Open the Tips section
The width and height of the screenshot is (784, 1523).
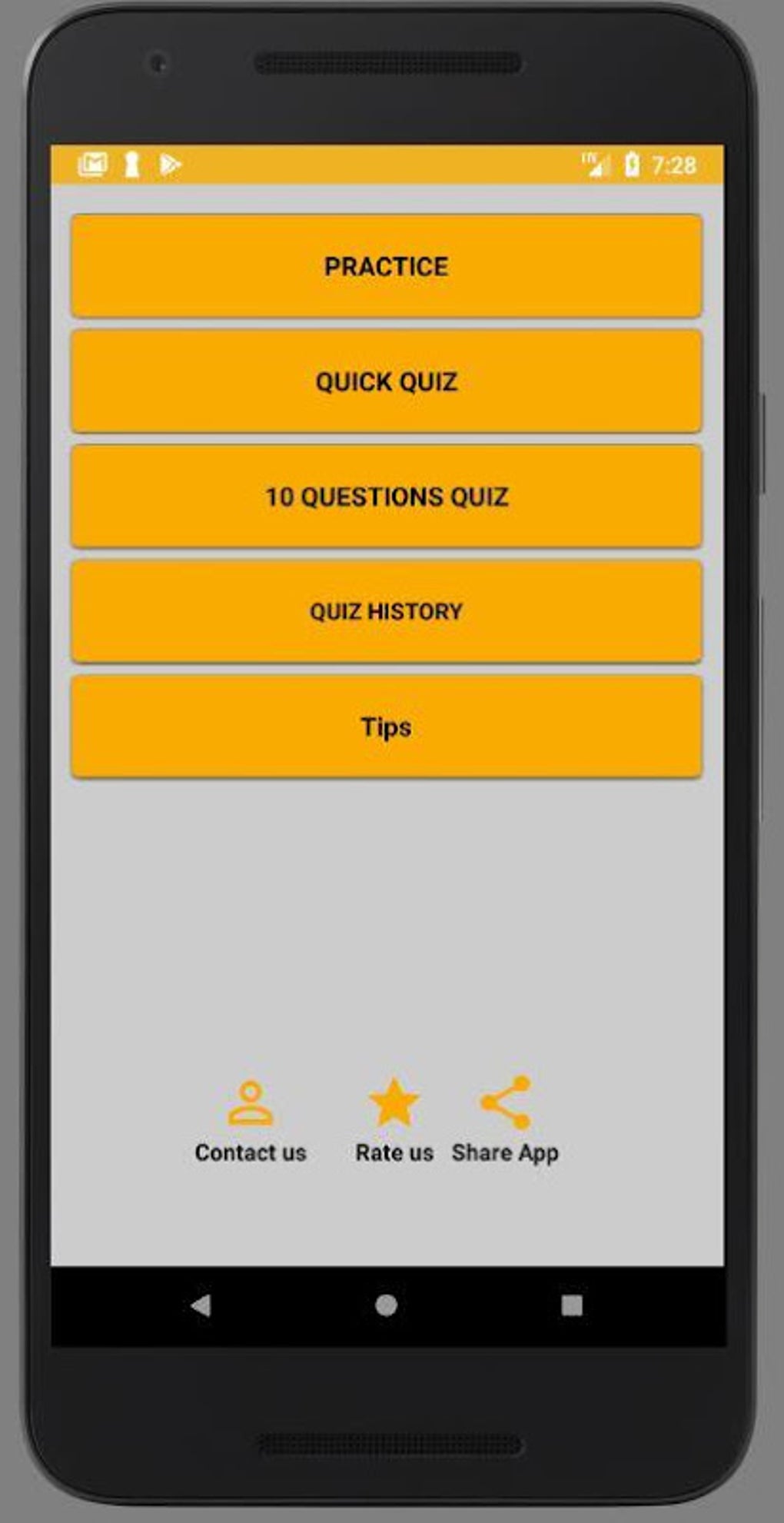386,727
